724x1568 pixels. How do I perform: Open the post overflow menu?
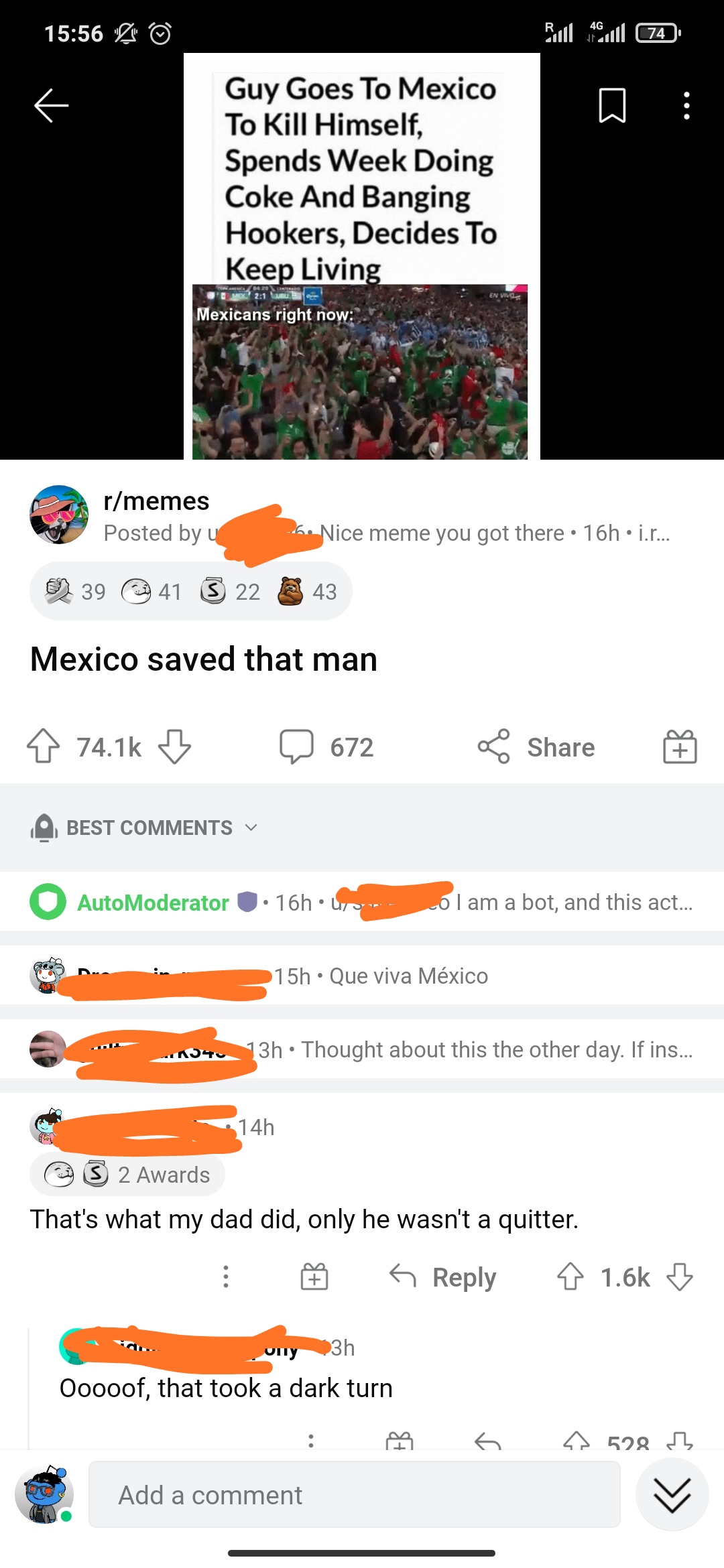pyautogui.click(x=686, y=106)
